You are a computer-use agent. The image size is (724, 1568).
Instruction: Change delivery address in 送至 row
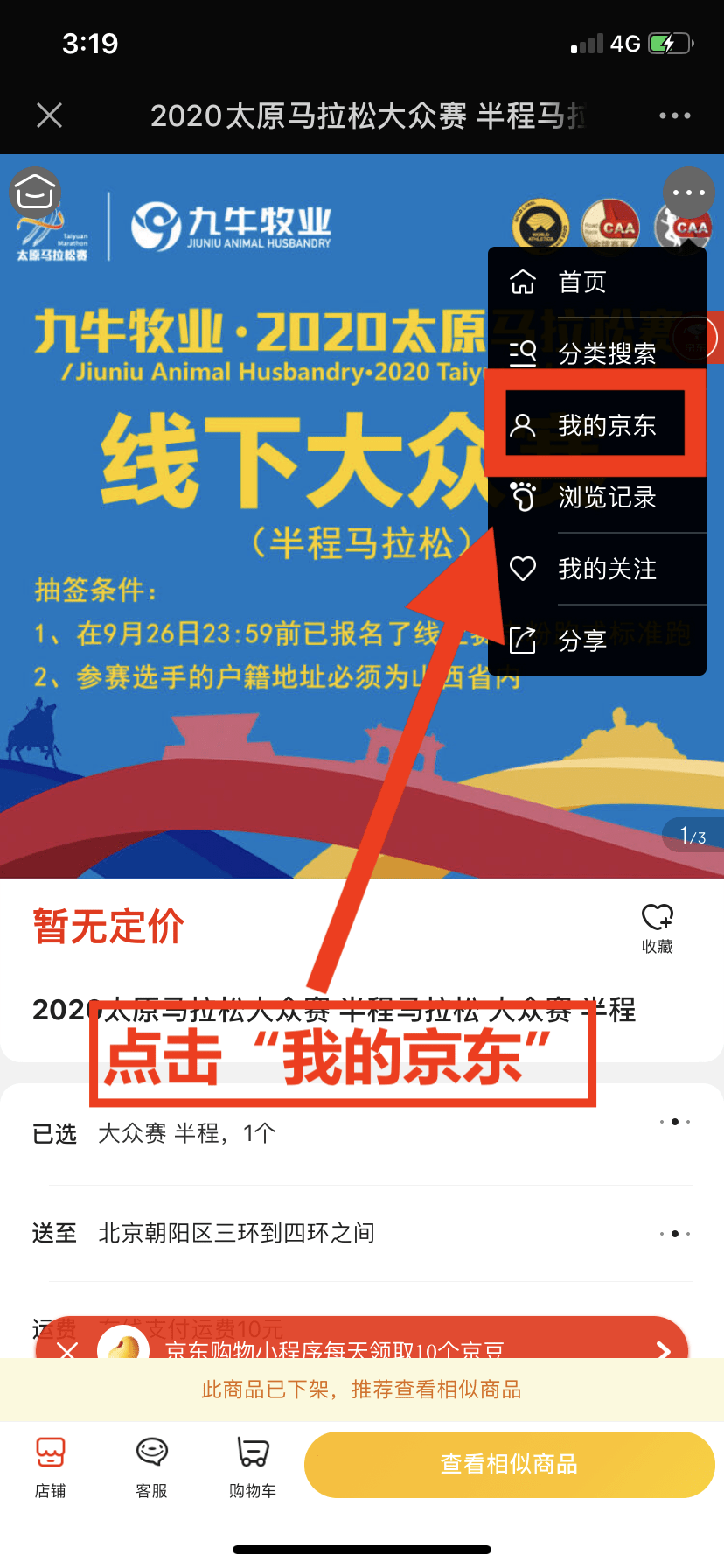pyautogui.click(x=362, y=1233)
